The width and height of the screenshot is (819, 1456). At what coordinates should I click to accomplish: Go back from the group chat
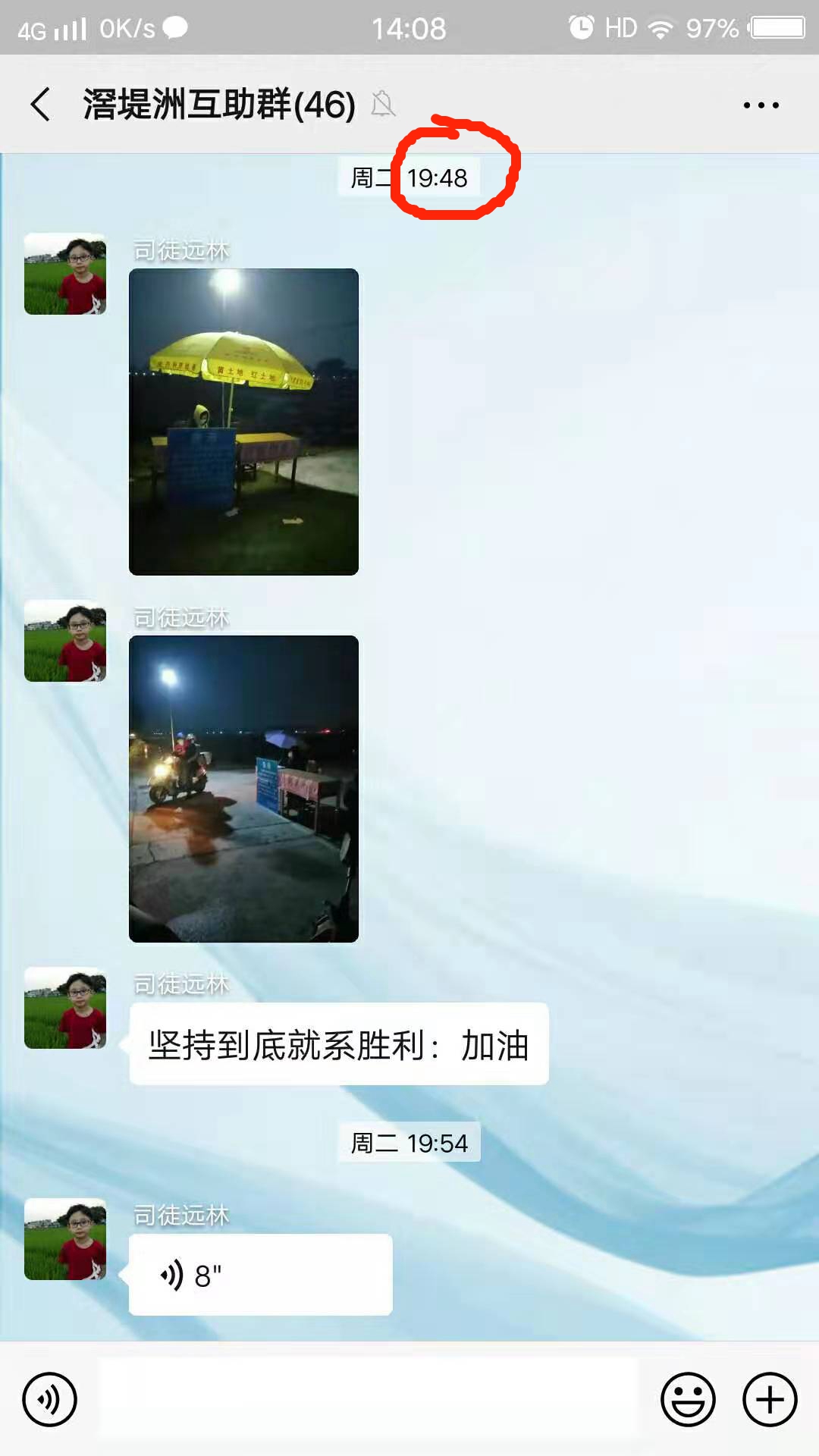(41, 104)
